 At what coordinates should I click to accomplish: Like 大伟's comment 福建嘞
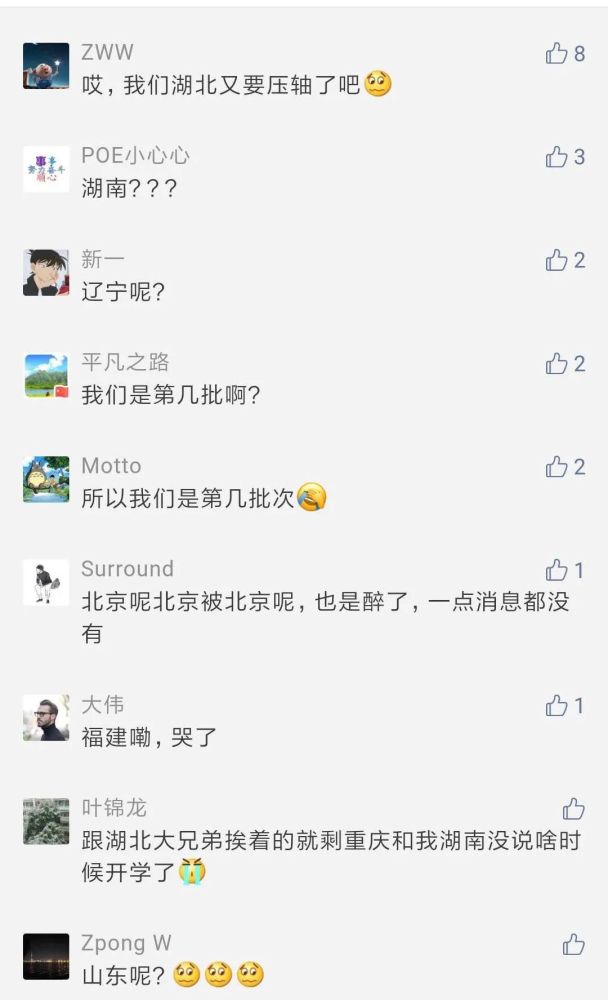coord(557,706)
